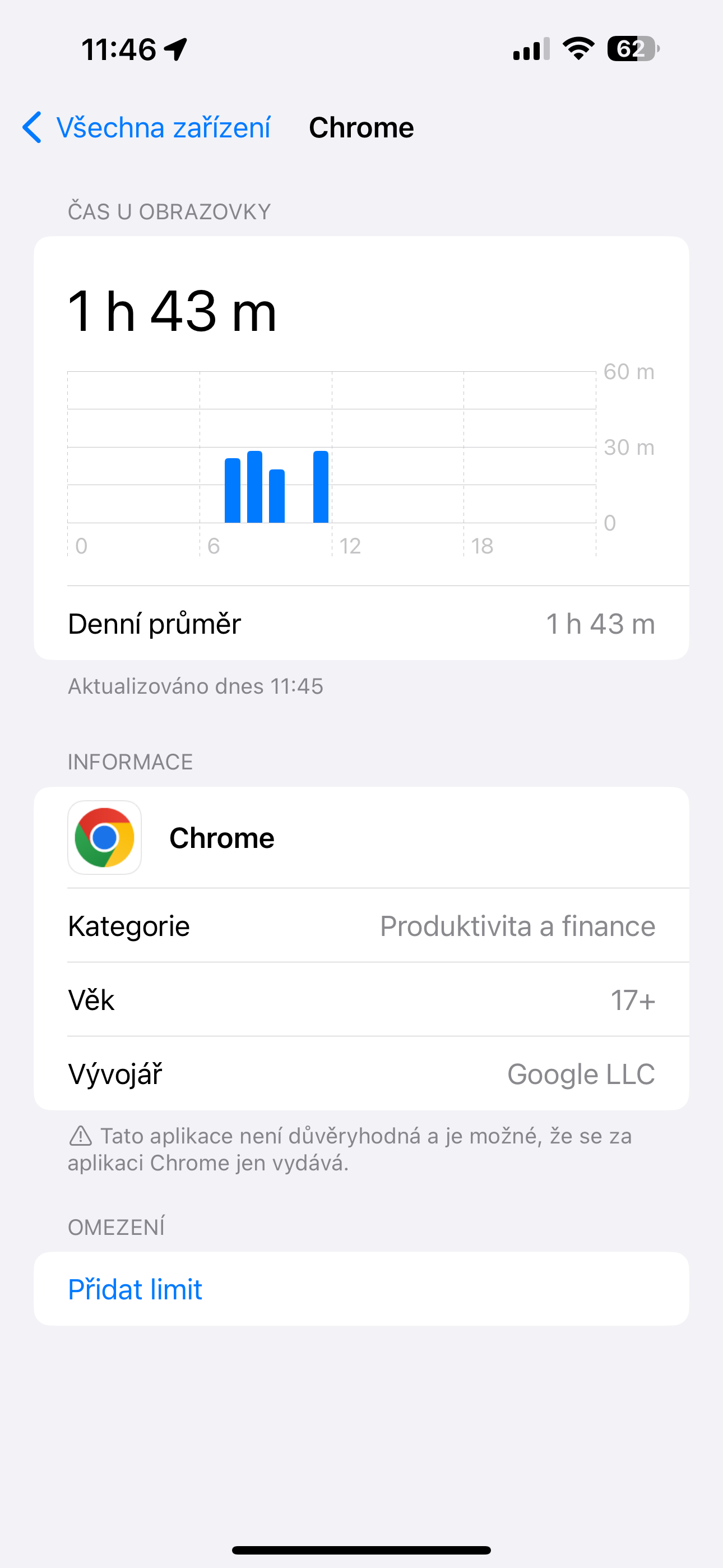
Task: Go back to Všechna zařízení
Action: coord(146,128)
